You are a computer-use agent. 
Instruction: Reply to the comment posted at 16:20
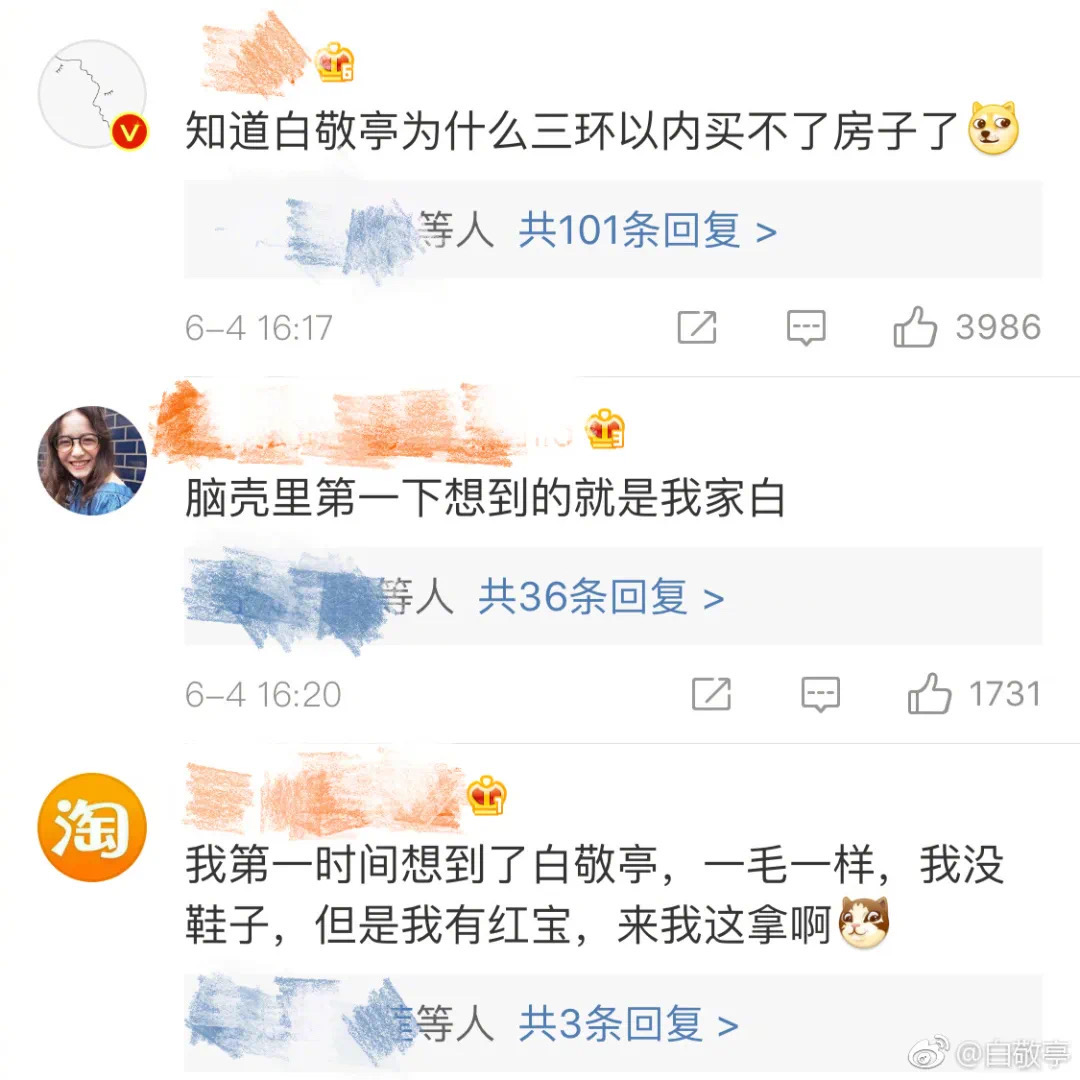point(821,694)
